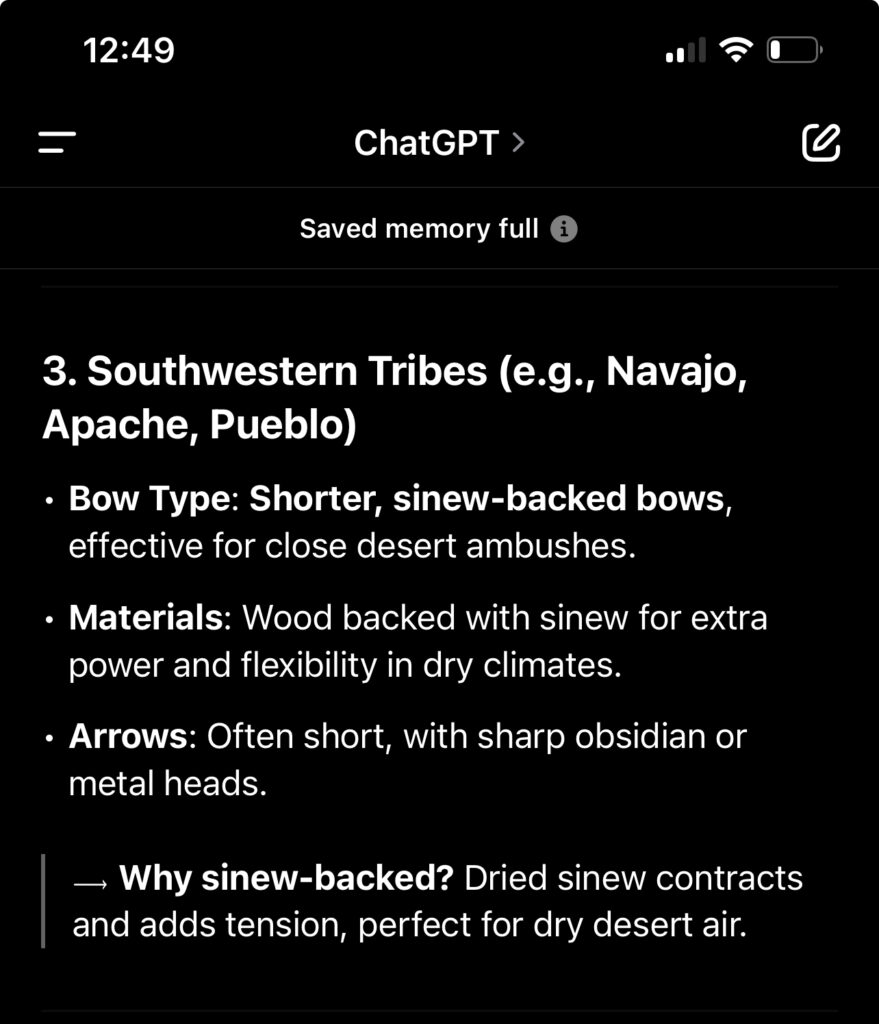Open the ChatGPT model selector
The width and height of the screenshot is (879, 1024).
click(439, 143)
